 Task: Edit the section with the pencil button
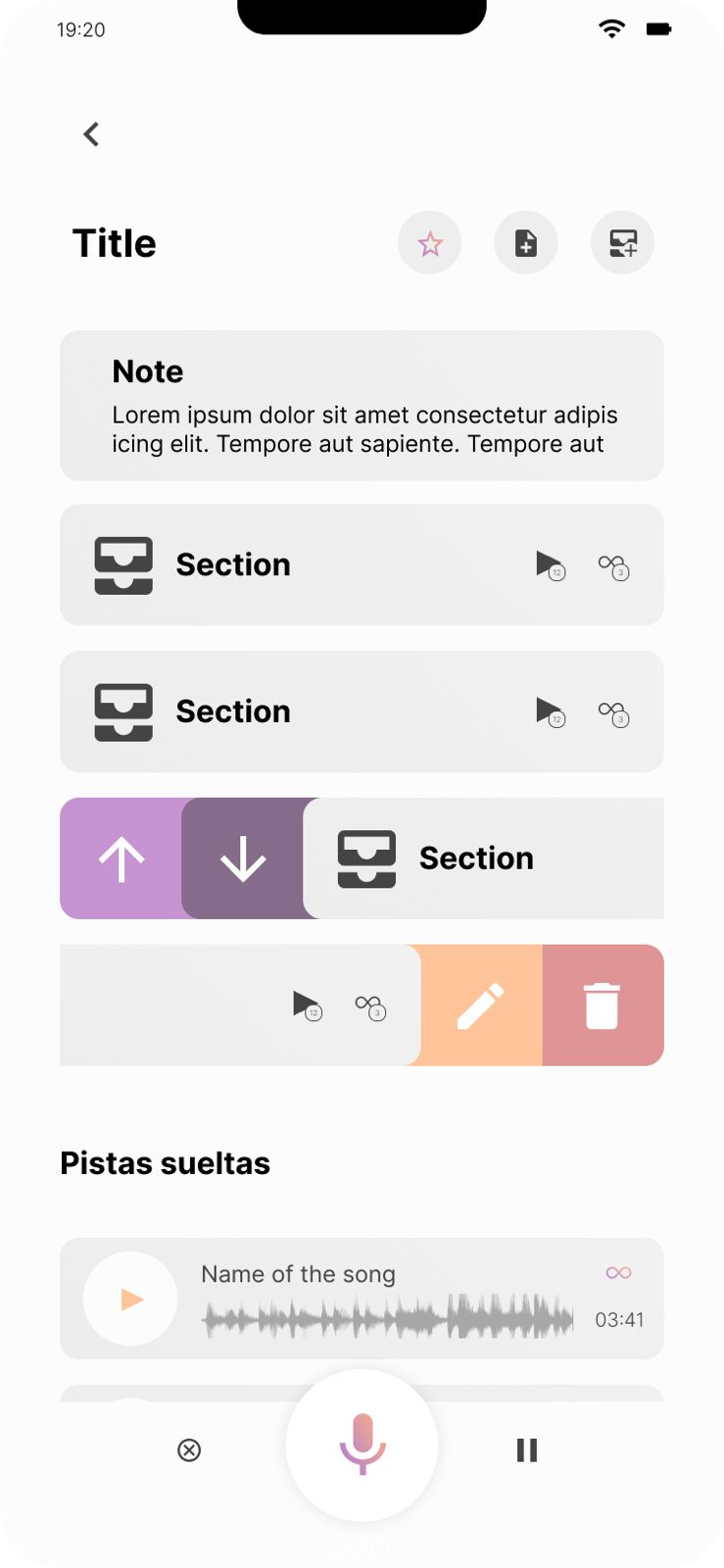(x=481, y=1005)
